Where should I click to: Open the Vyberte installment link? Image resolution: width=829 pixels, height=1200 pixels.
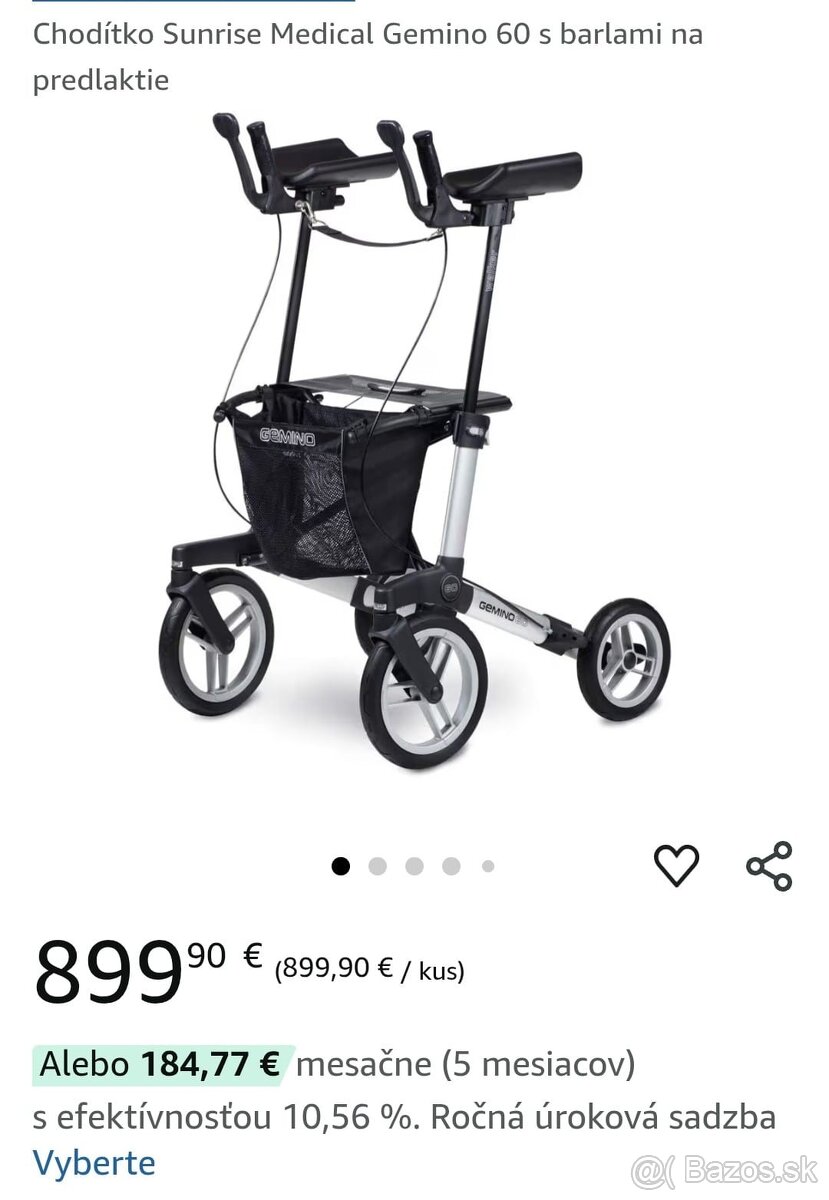click(x=94, y=1163)
